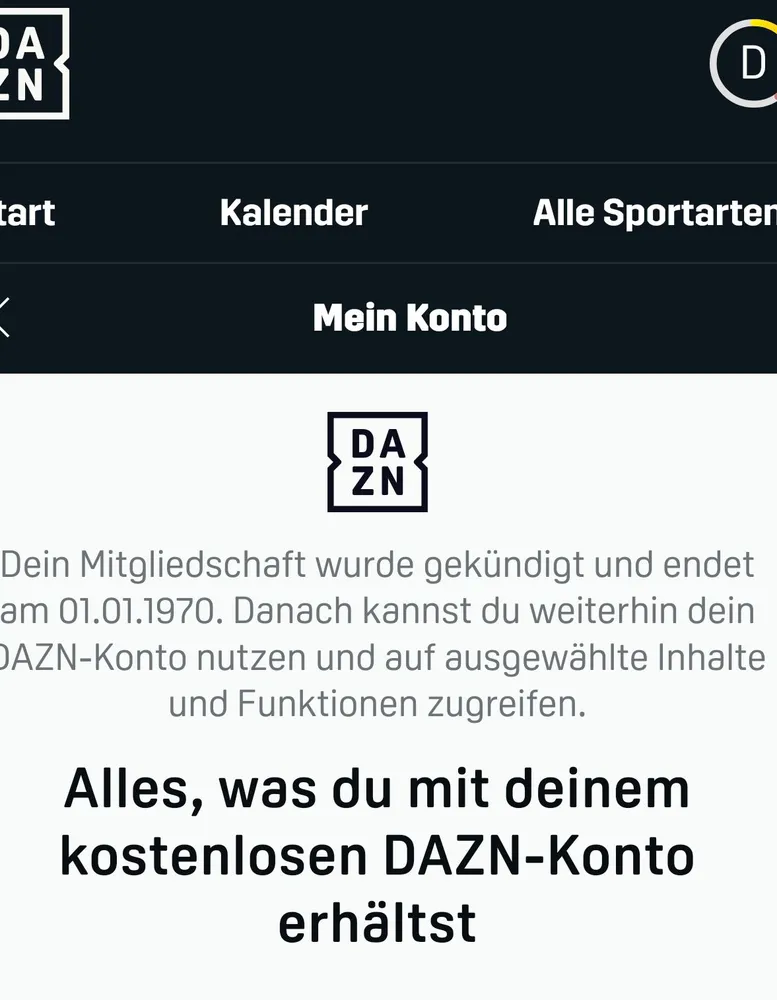
Task: Open the Kalender tab
Action: [294, 213]
